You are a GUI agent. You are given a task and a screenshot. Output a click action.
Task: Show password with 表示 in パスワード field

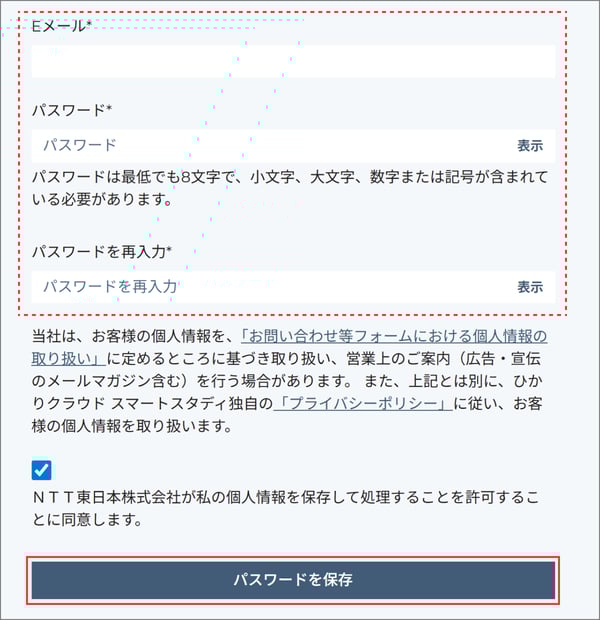(529, 146)
